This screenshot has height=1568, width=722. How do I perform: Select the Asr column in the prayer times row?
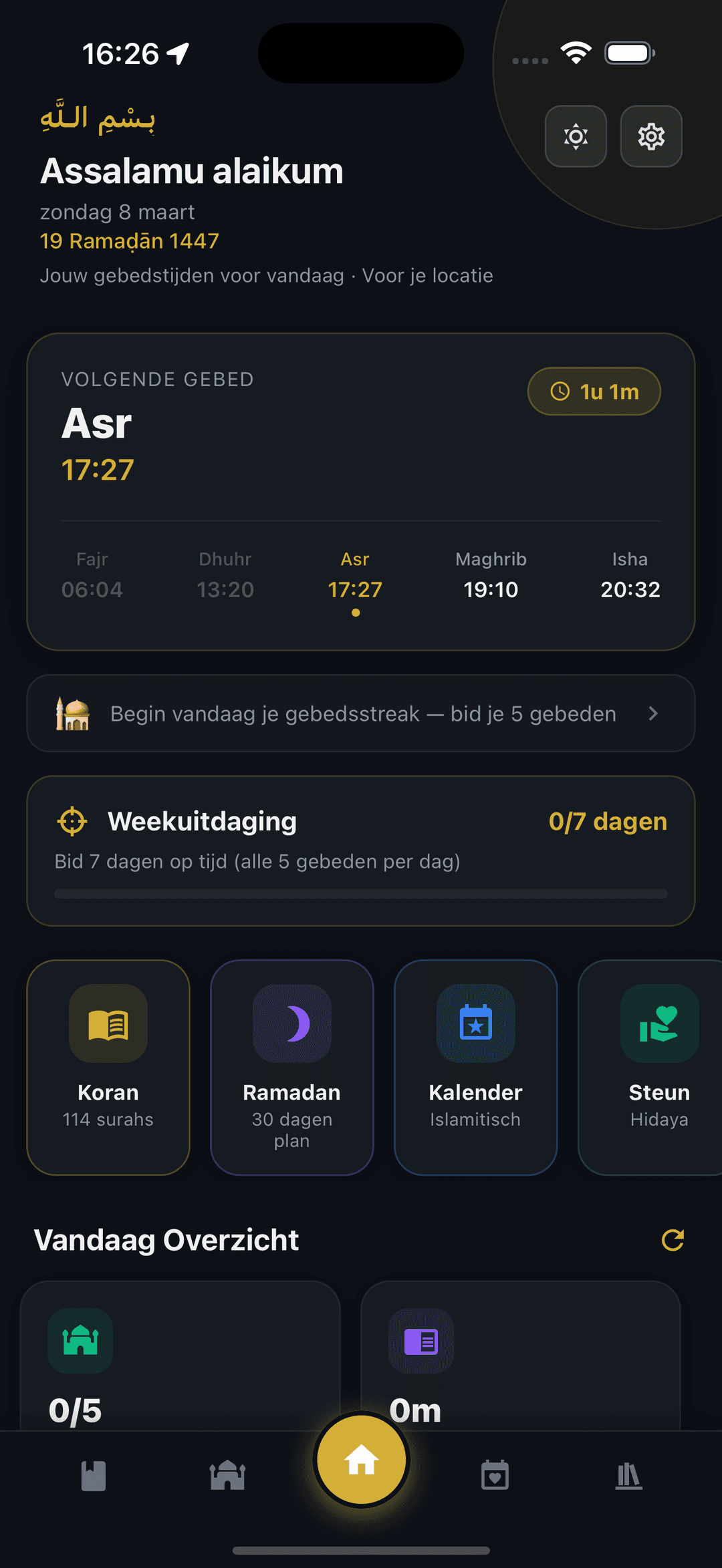pyautogui.click(x=355, y=575)
